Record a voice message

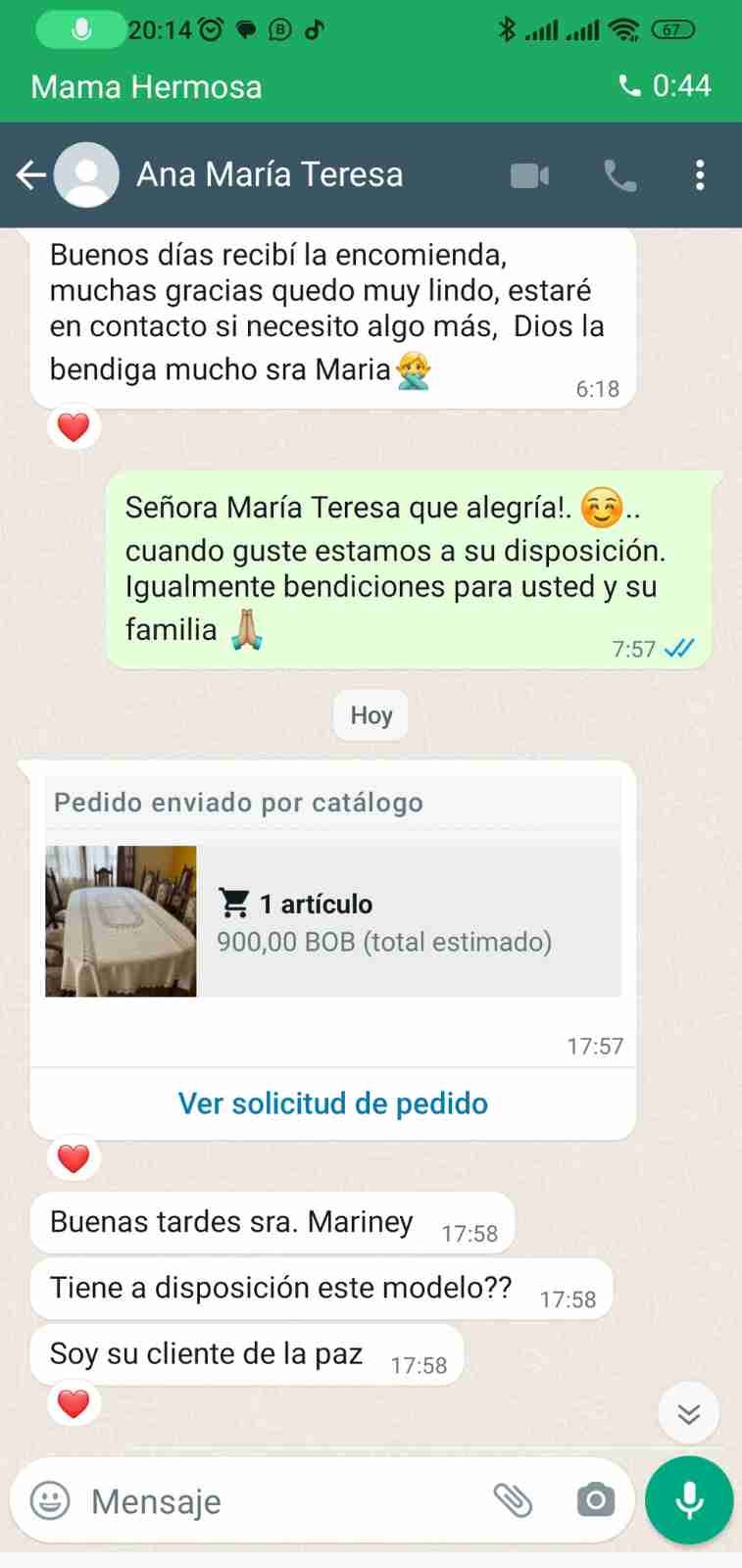(x=689, y=1500)
